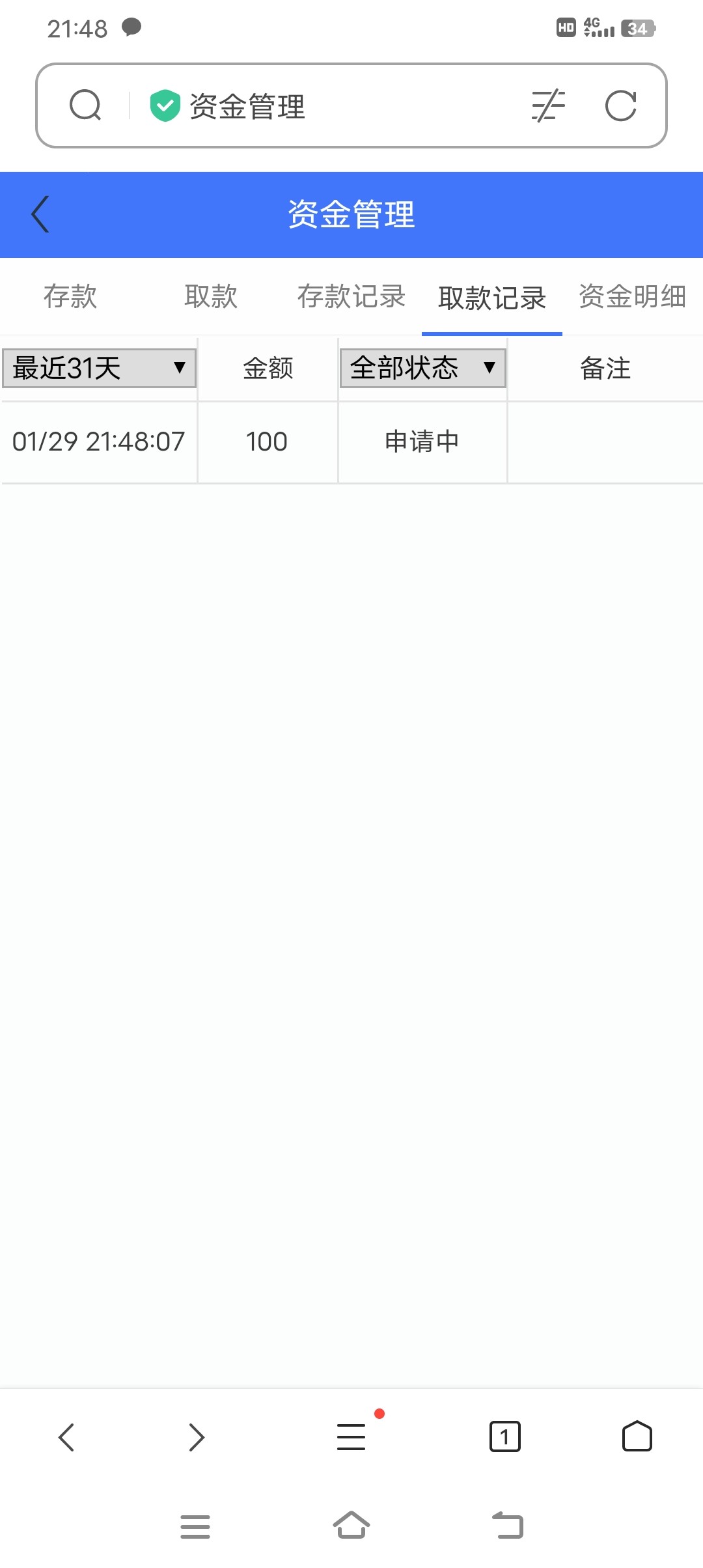Select the 取款 tab

tap(211, 297)
